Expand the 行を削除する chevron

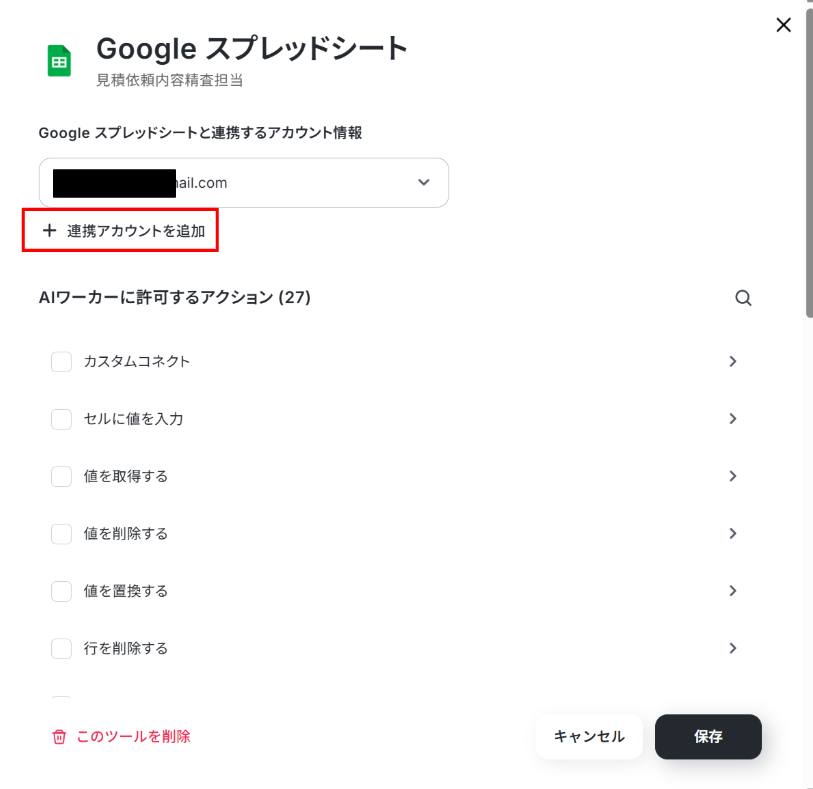(733, 648)
